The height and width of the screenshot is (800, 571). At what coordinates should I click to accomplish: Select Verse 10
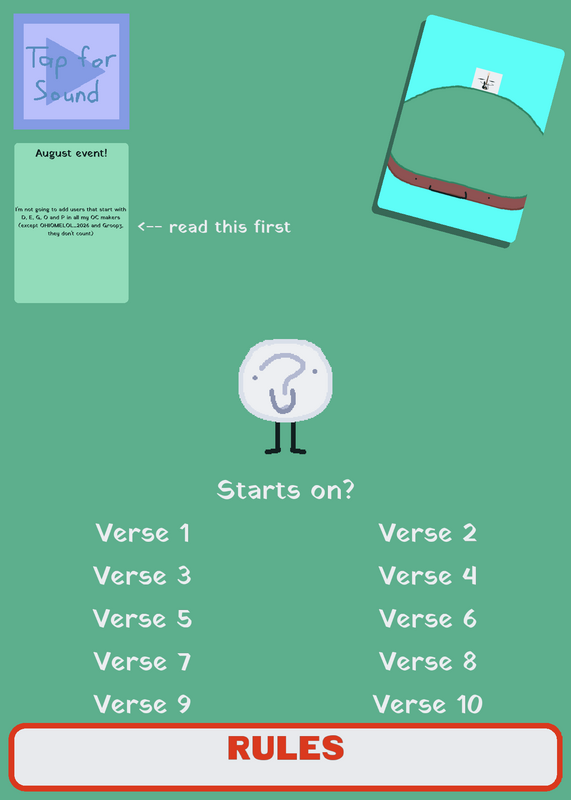(x=428, y=705)
